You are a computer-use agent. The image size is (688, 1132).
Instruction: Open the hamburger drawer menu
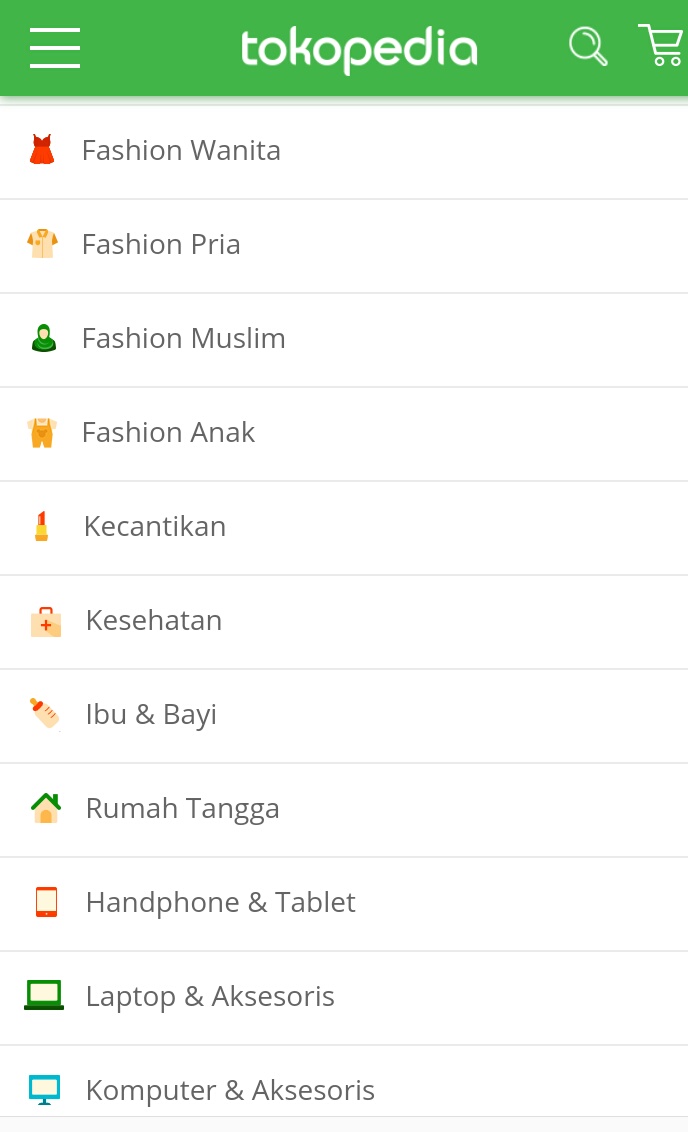55,48
